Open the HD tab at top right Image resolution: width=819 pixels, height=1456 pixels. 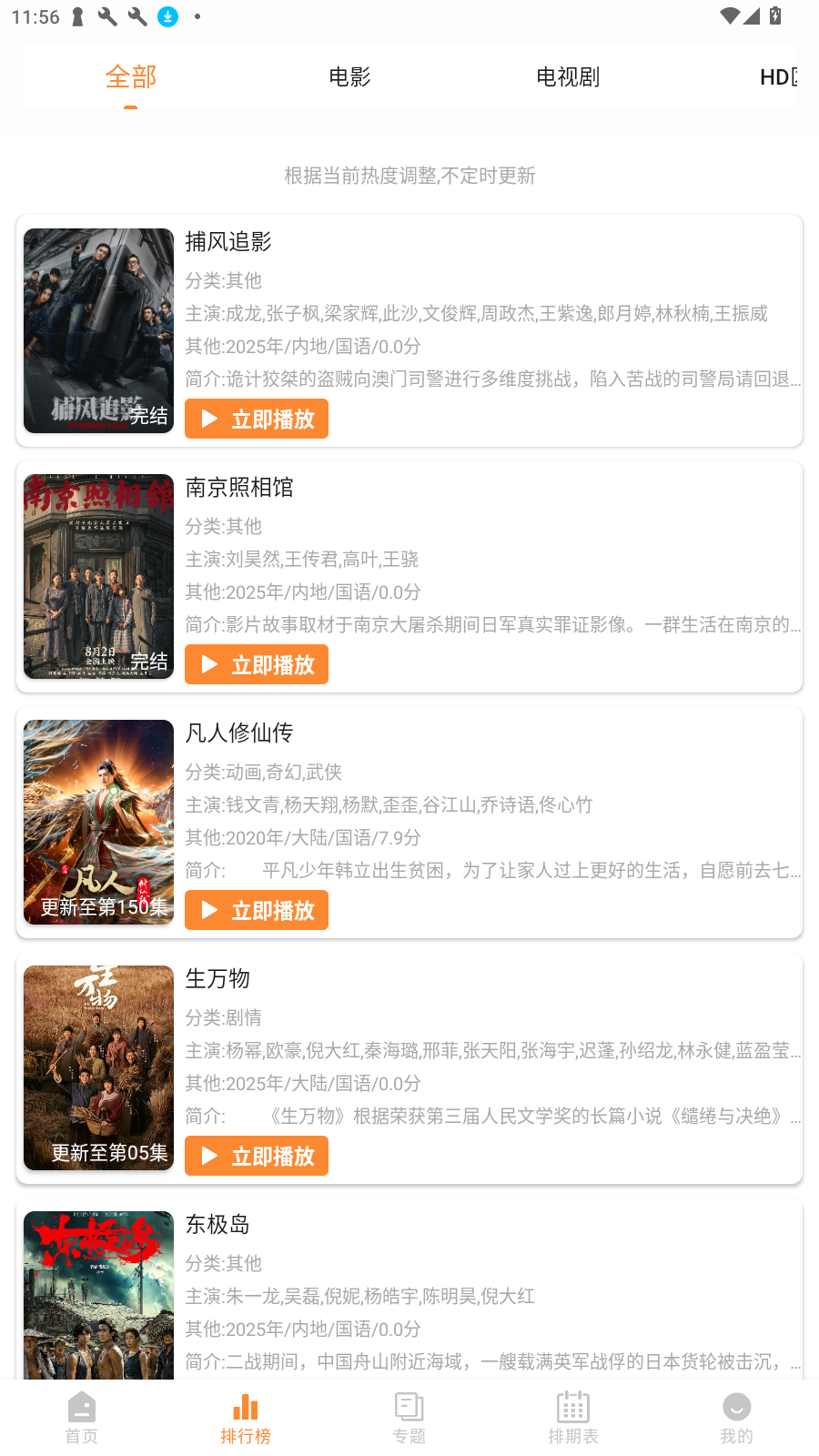pyautogui.click(x=778, y=77)
